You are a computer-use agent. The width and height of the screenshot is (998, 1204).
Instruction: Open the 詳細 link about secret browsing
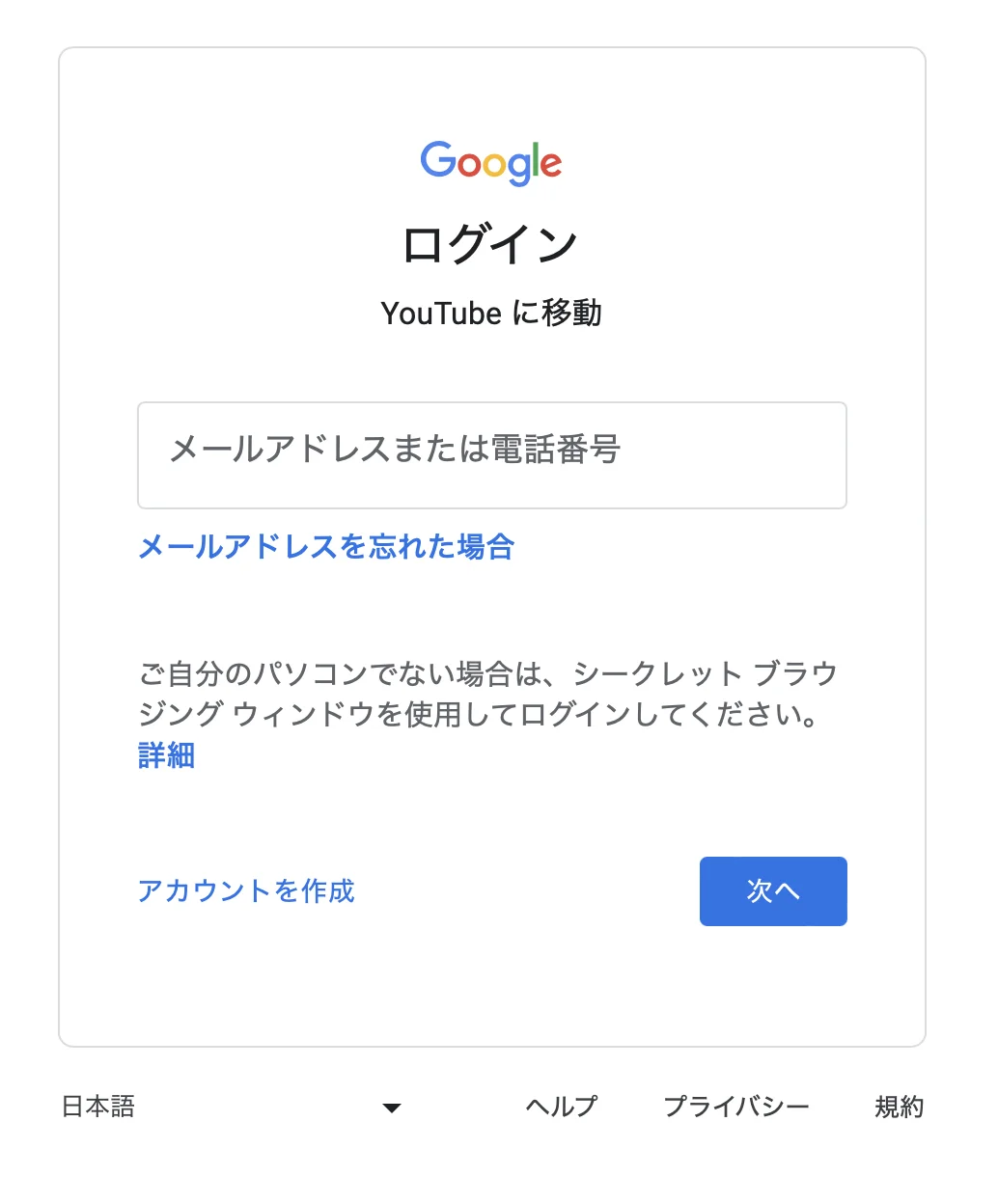pyautogui.click(x=166, y=755)
